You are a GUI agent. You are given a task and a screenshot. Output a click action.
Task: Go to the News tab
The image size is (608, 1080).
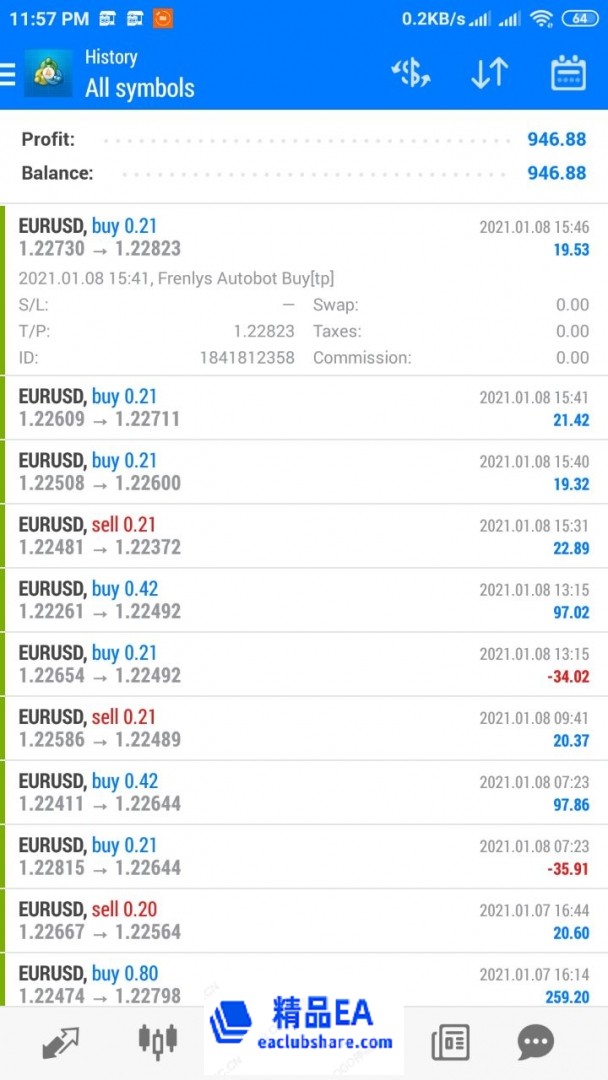click(x=450, y=1043)
